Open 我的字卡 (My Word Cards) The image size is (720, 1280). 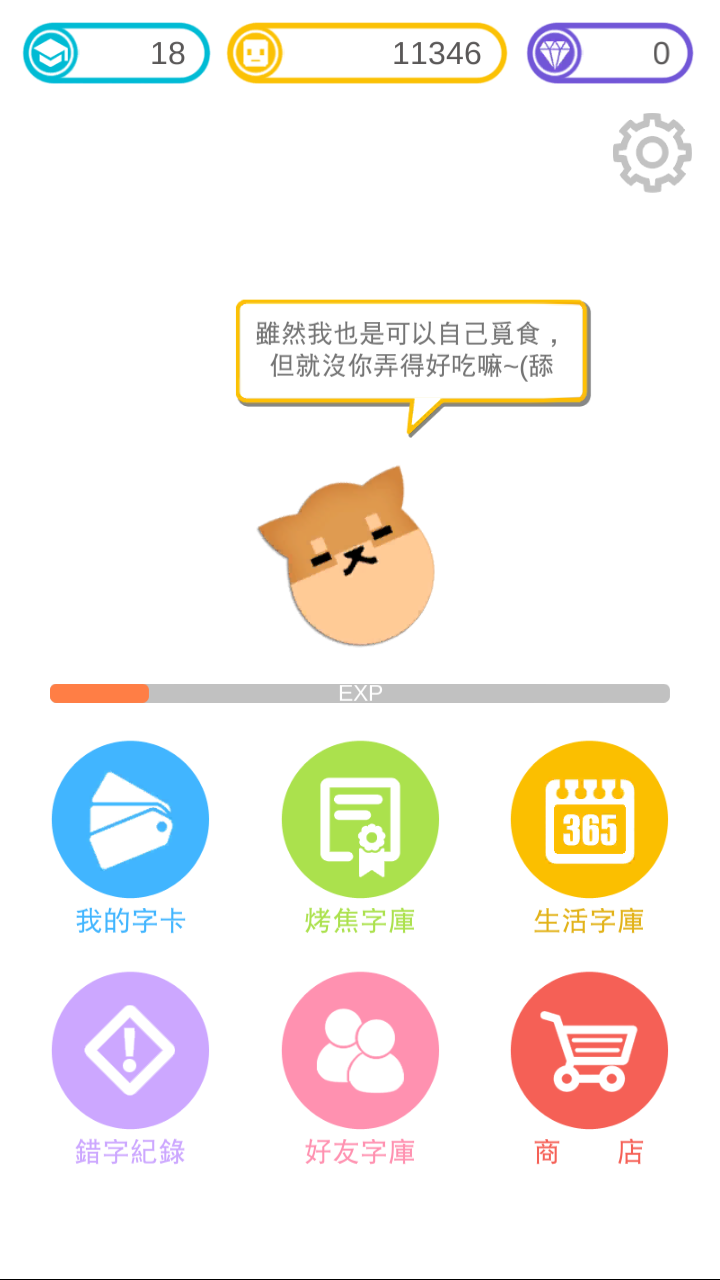pyautogui.click(x=130, y=819)
